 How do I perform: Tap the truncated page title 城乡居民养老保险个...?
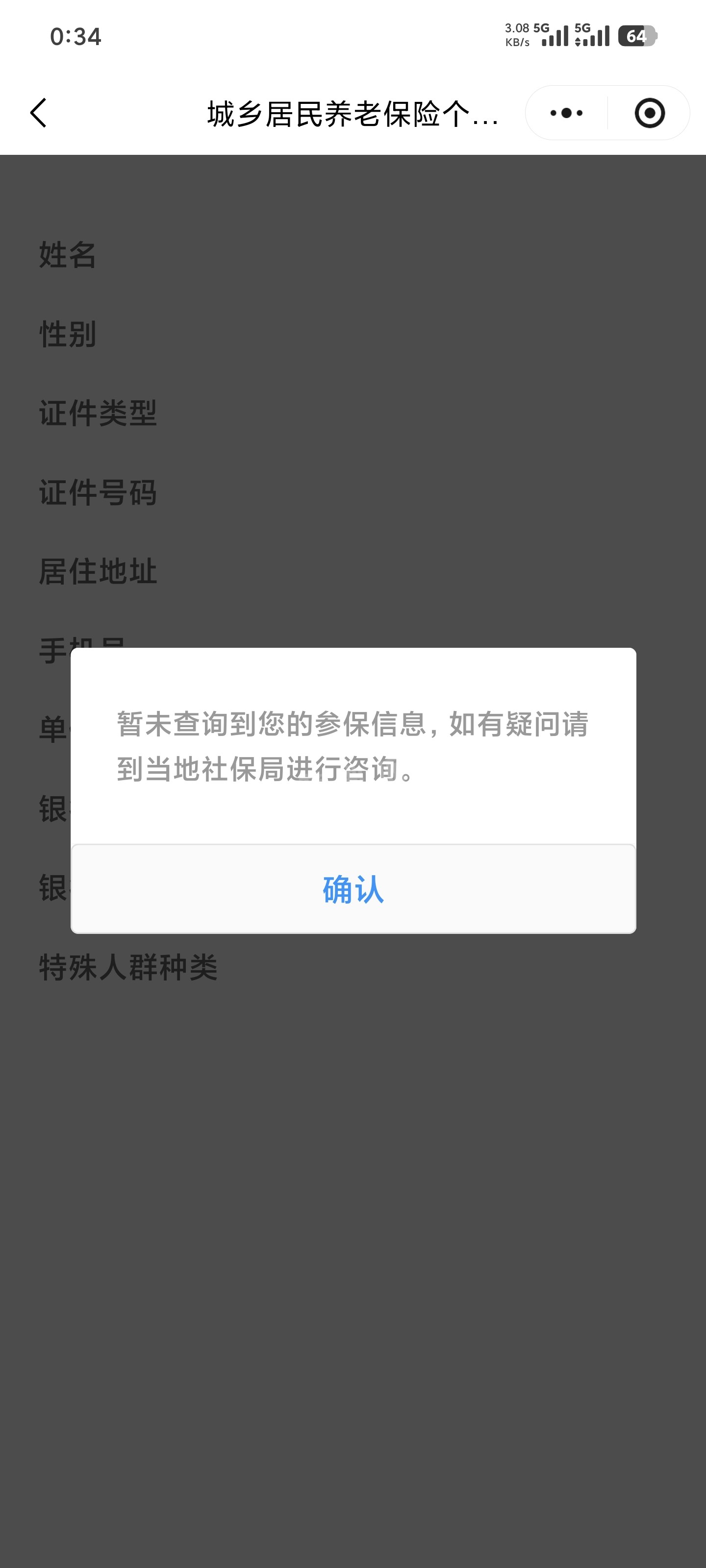point(352,113)
